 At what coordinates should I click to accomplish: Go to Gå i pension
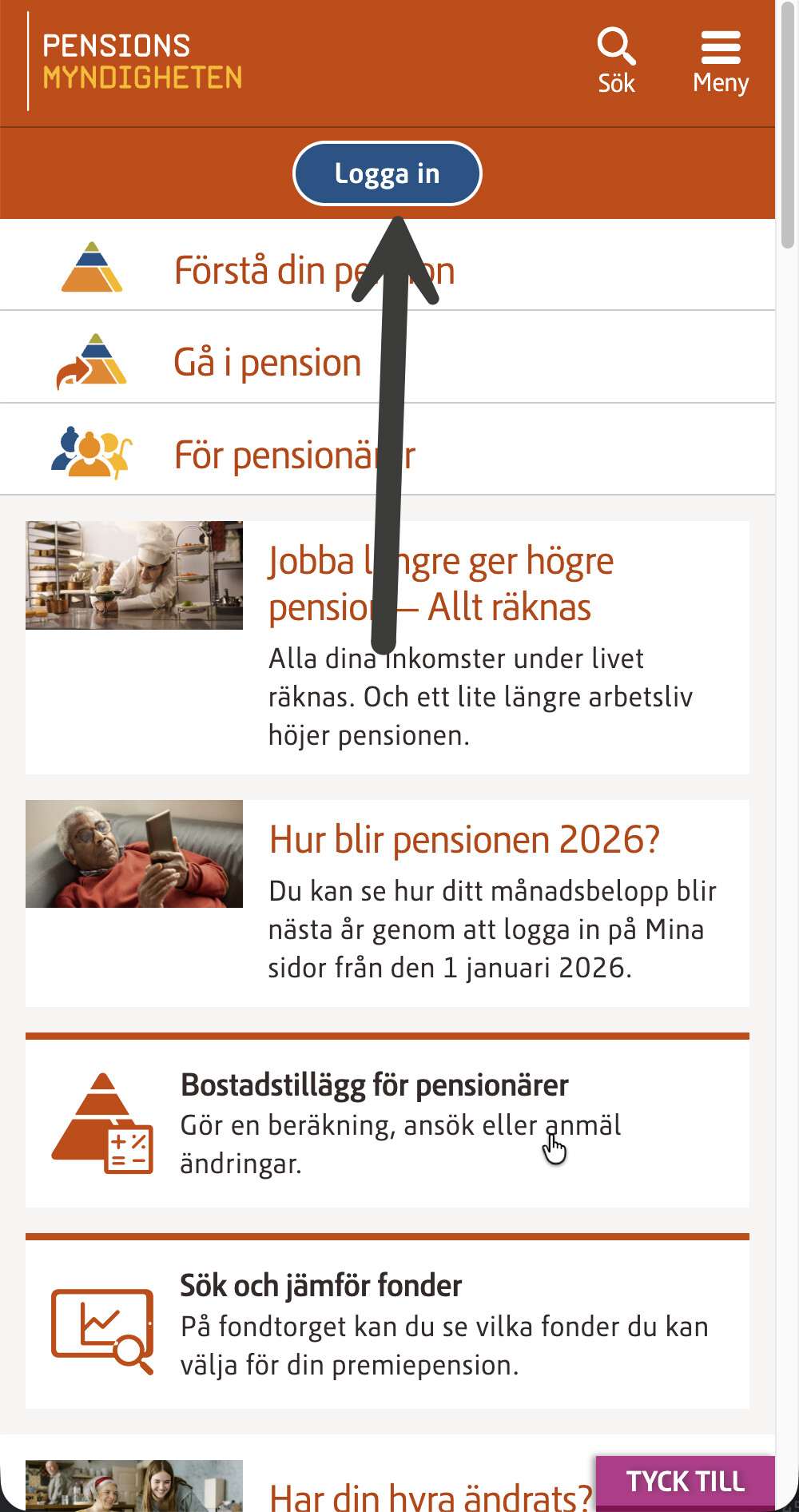[x=267, y=363]
